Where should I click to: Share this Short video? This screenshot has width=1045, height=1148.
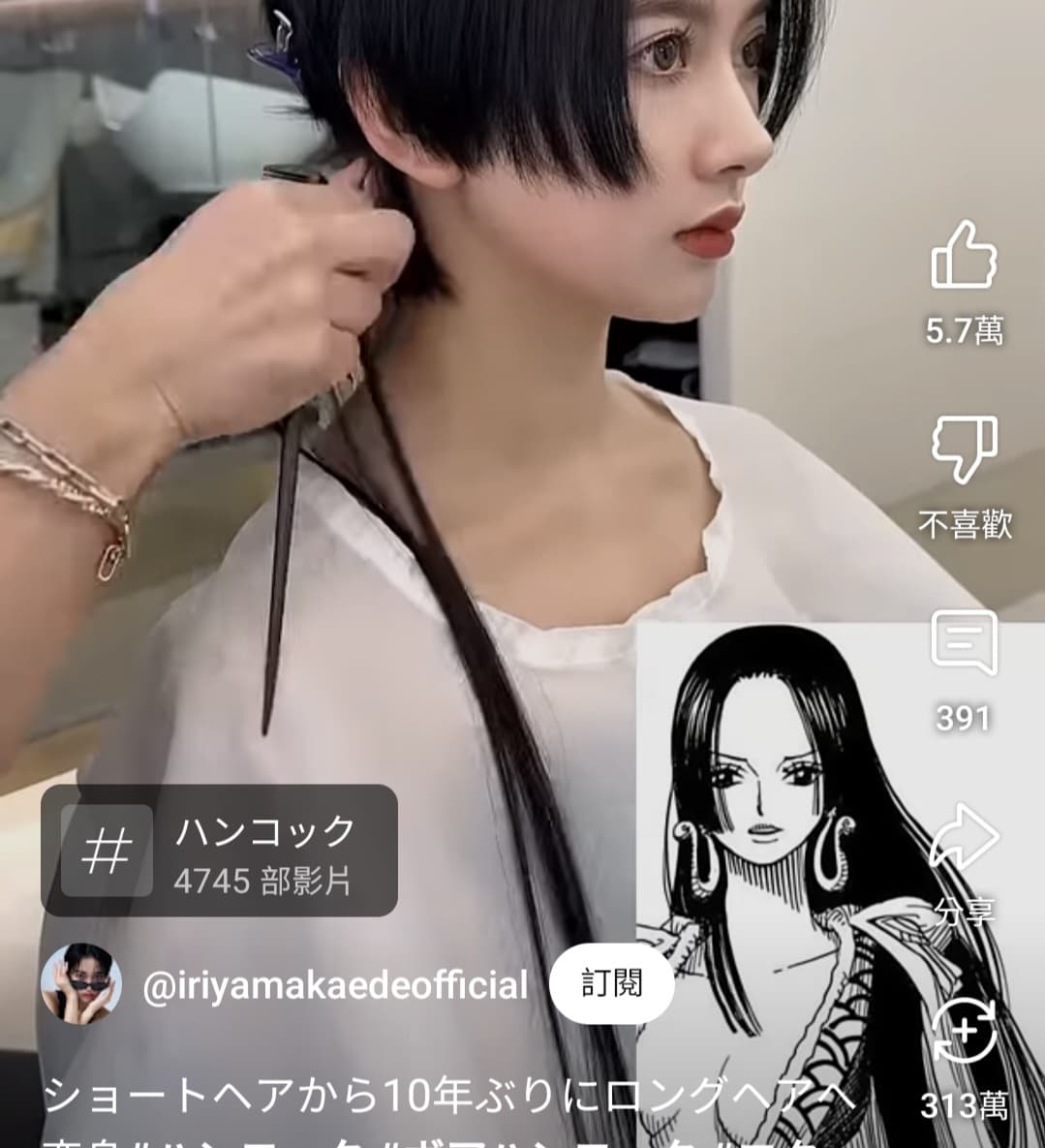(964, 838)
